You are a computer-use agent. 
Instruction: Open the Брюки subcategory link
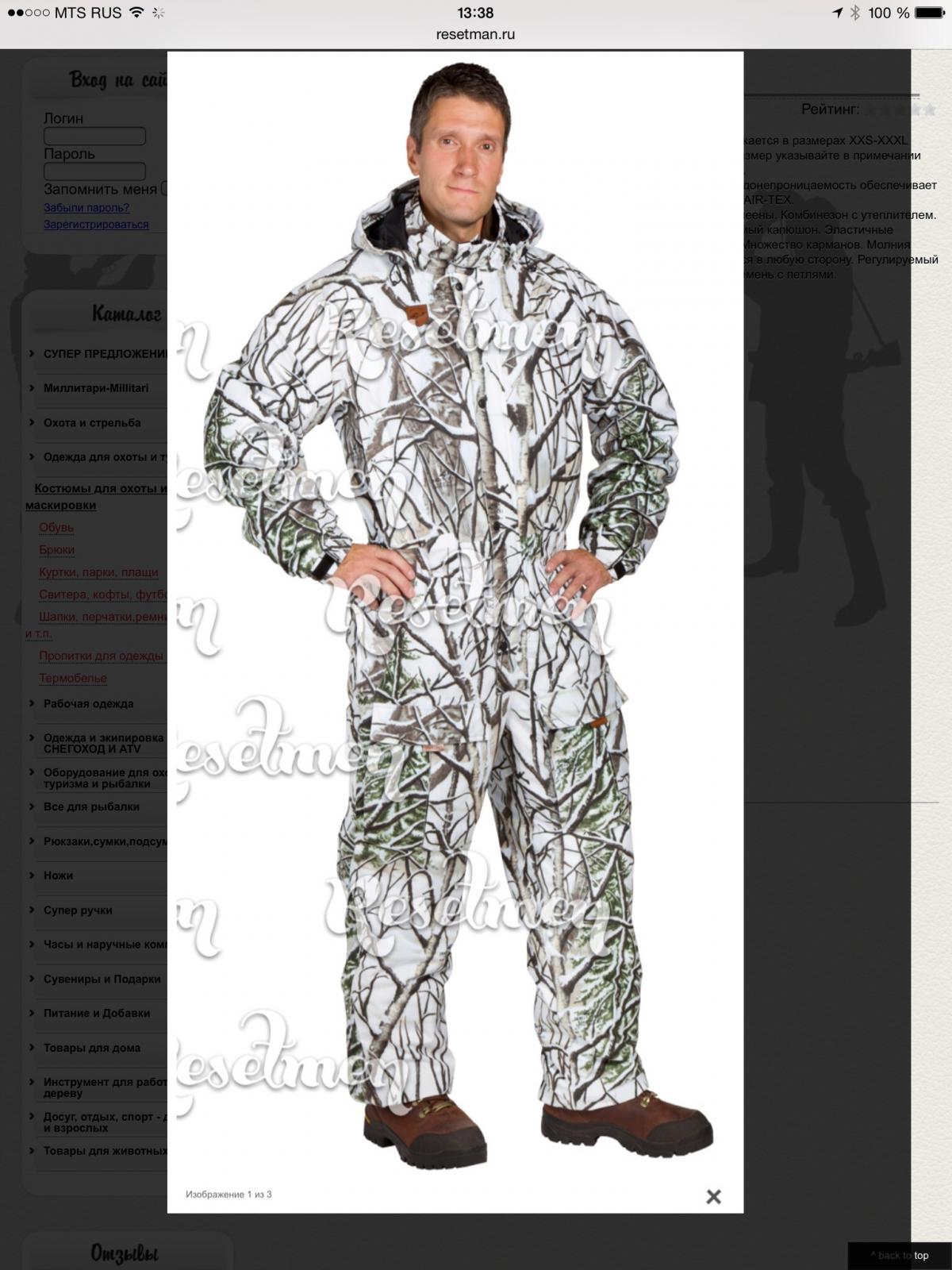pos(57,550)
